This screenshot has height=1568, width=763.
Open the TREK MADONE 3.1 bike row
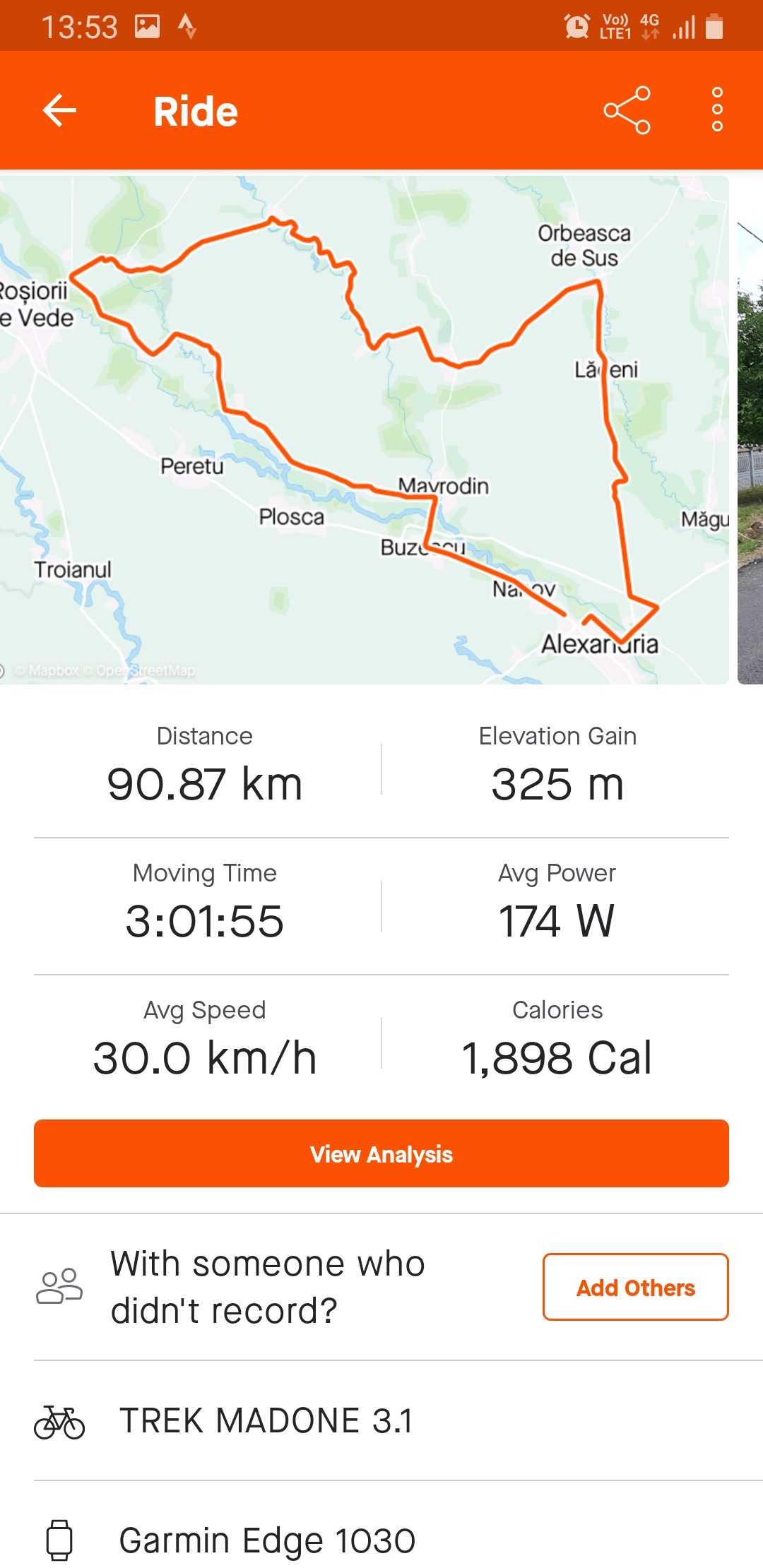pyautogui.click(x=381, y=1420)
